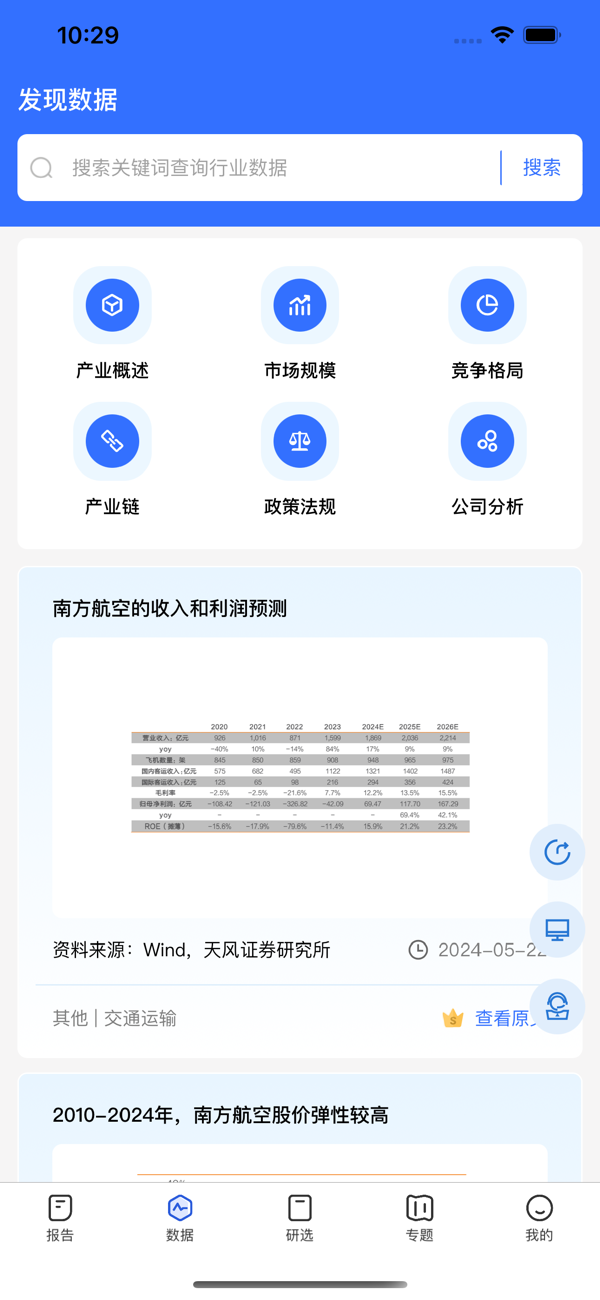Open the 市场规模 category
This screenshot has height=1300, width=600.
(300, 324)
